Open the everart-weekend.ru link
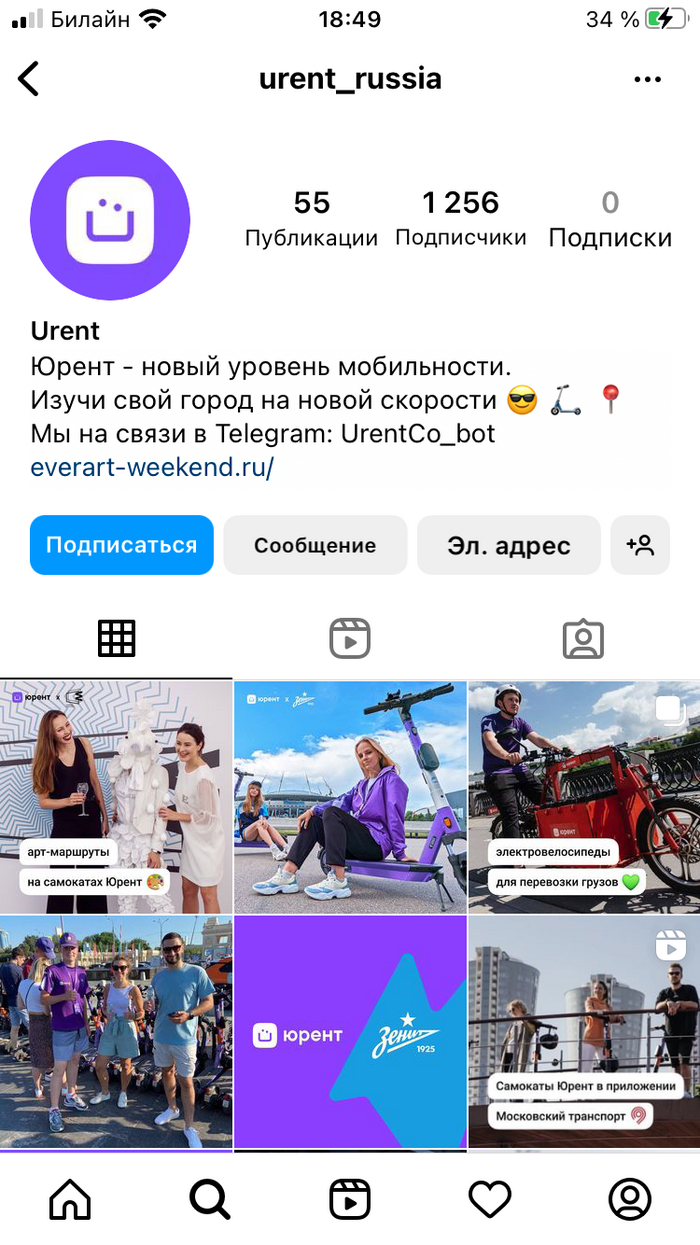 tap(152, 467)
